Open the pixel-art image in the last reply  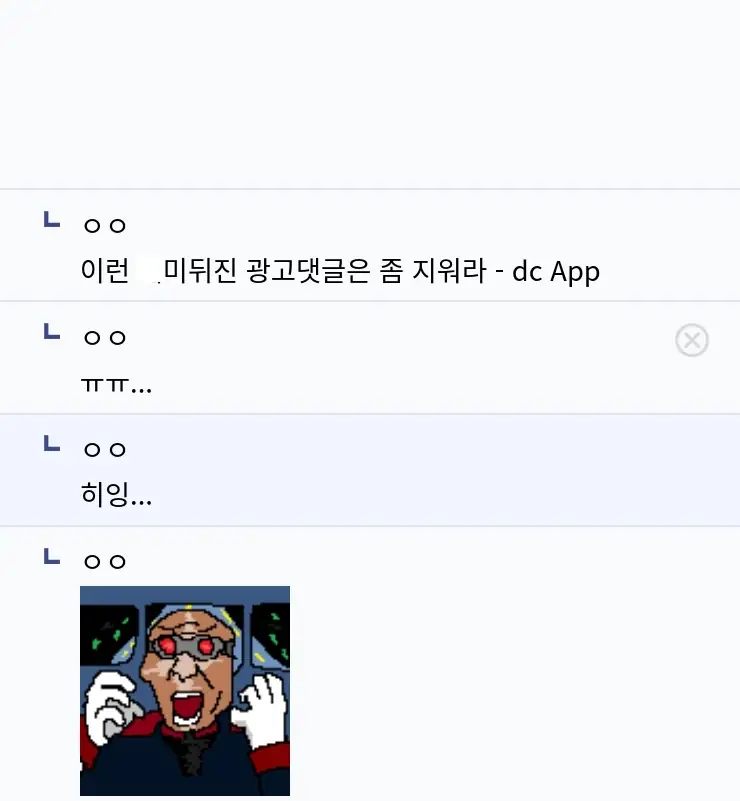point(185,690)
